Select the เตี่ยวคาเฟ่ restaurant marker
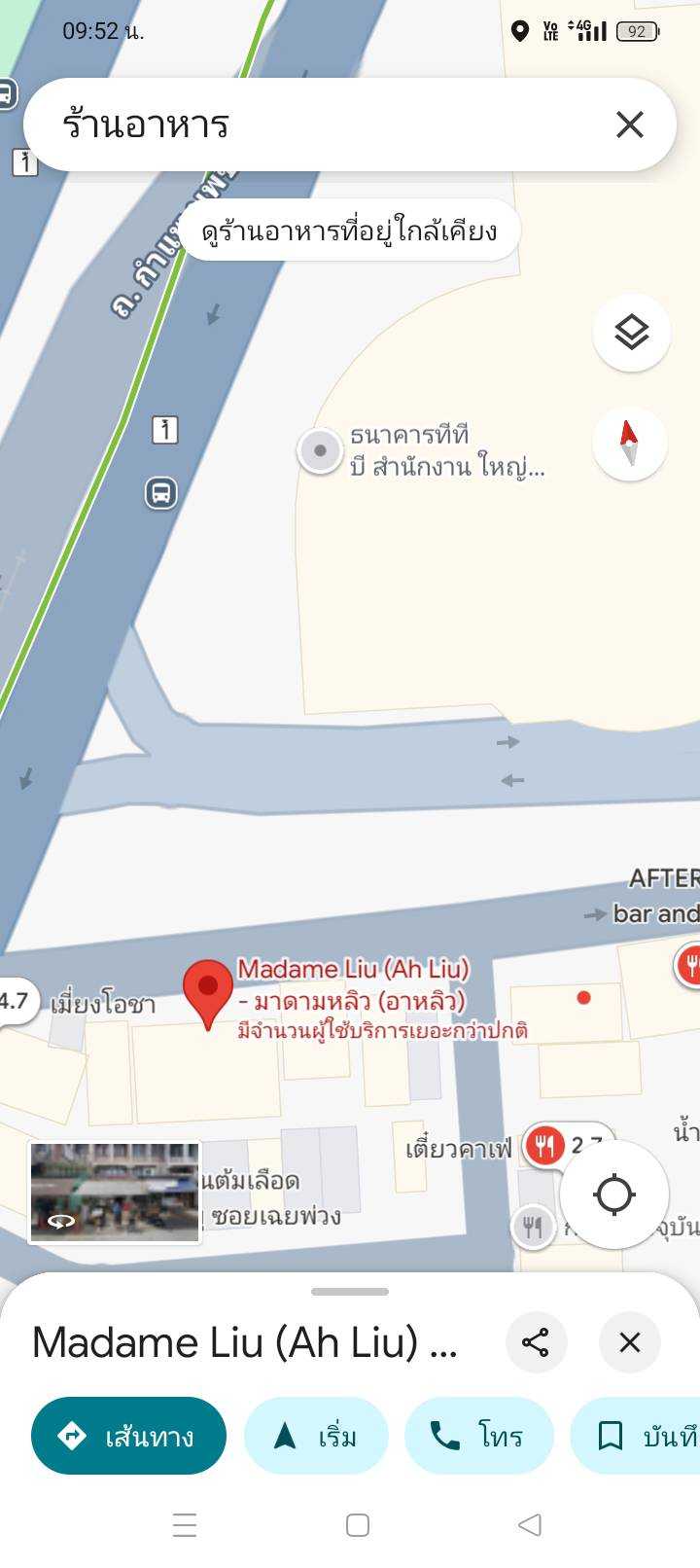The image size is (700, 1568). click(x=545, y=1147)
